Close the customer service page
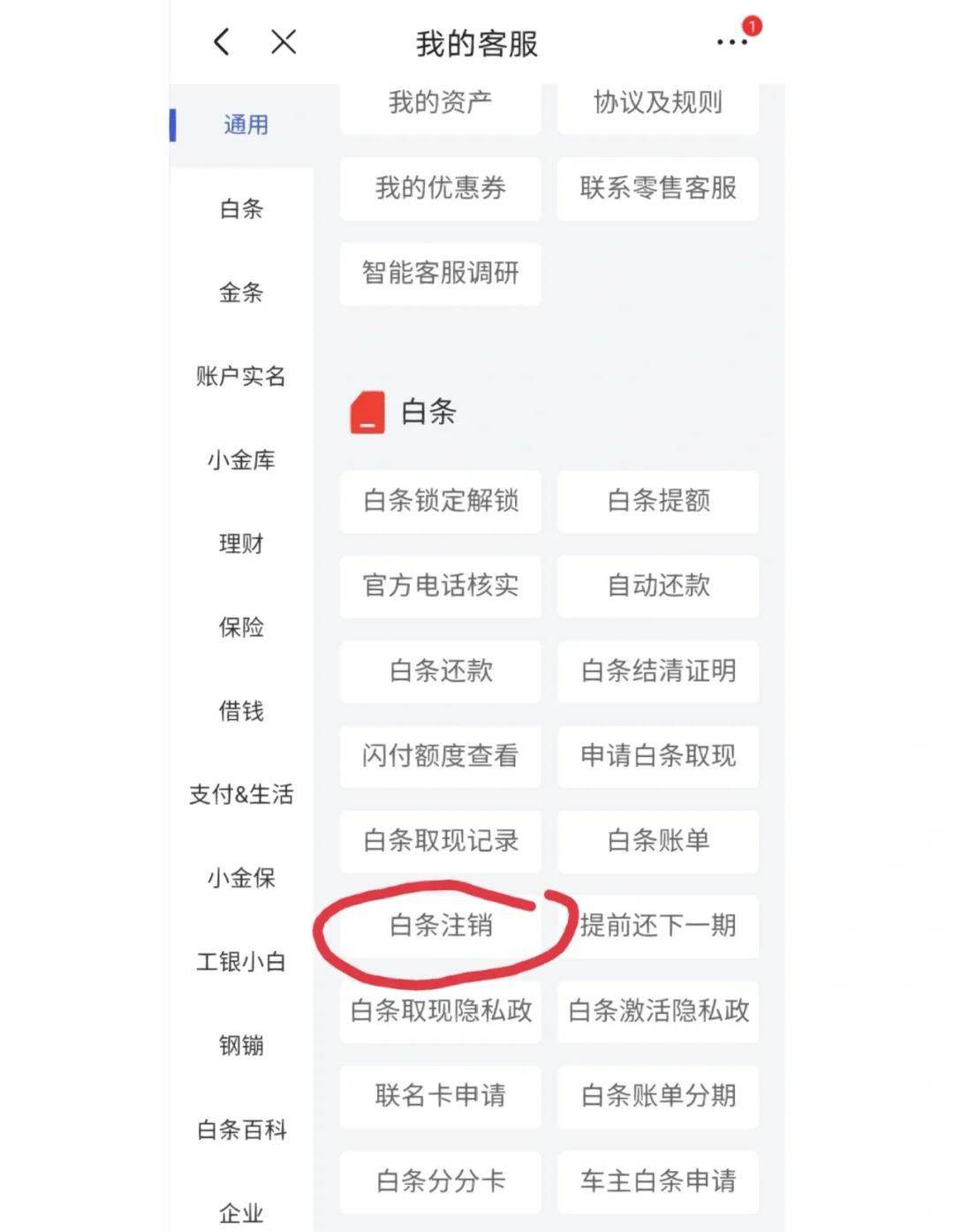The image size is (954, 1232). tap(284, 42)
